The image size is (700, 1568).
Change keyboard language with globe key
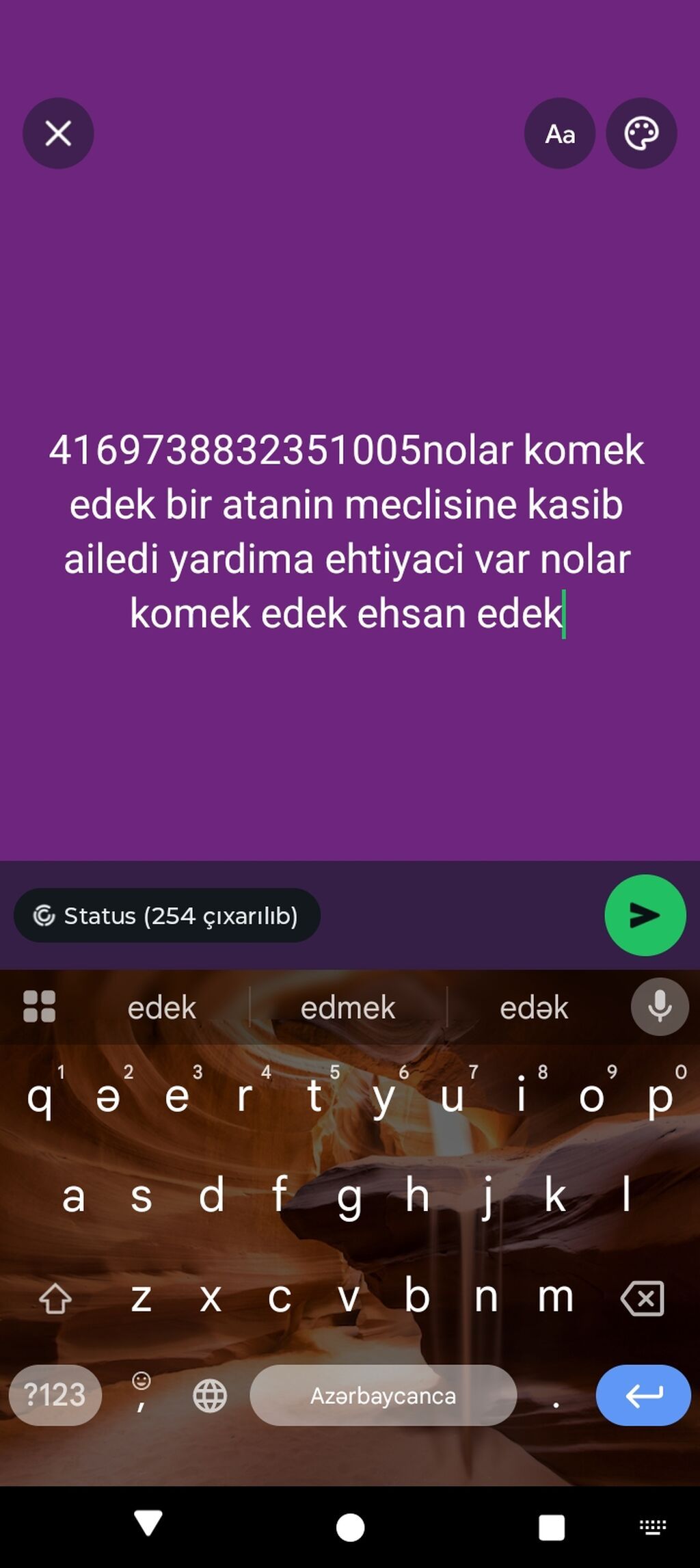pyautogui.click(x=210, y=1396)
